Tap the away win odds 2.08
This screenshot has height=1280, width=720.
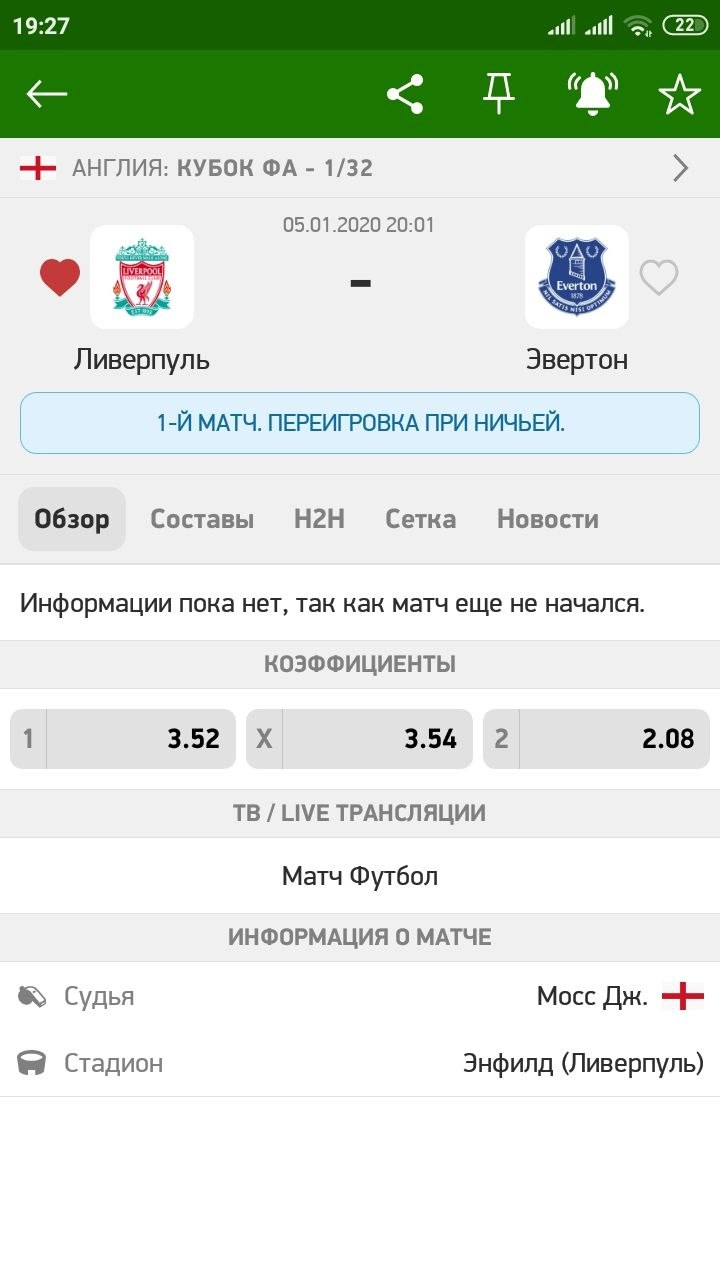(596, 739)
